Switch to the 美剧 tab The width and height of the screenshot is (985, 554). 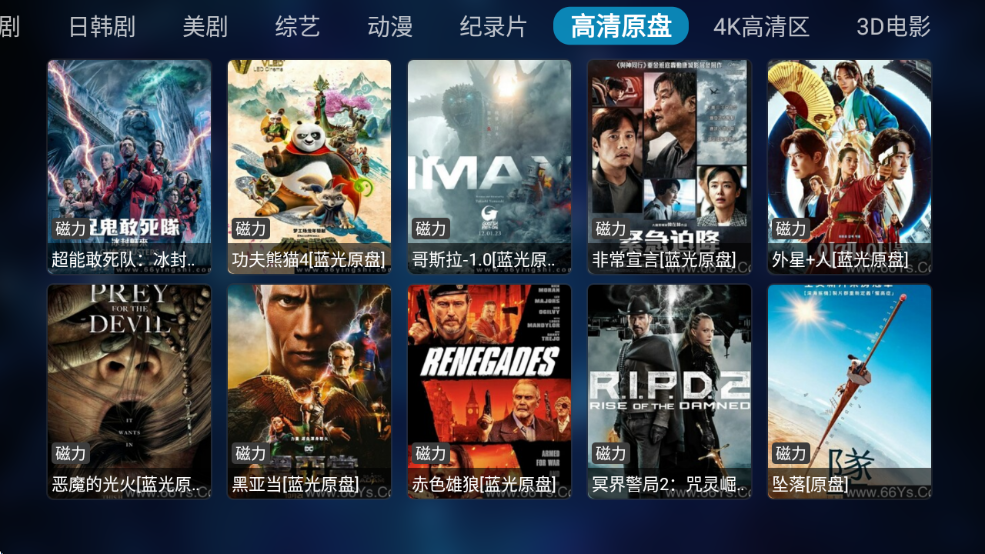(x=204, y=27)
